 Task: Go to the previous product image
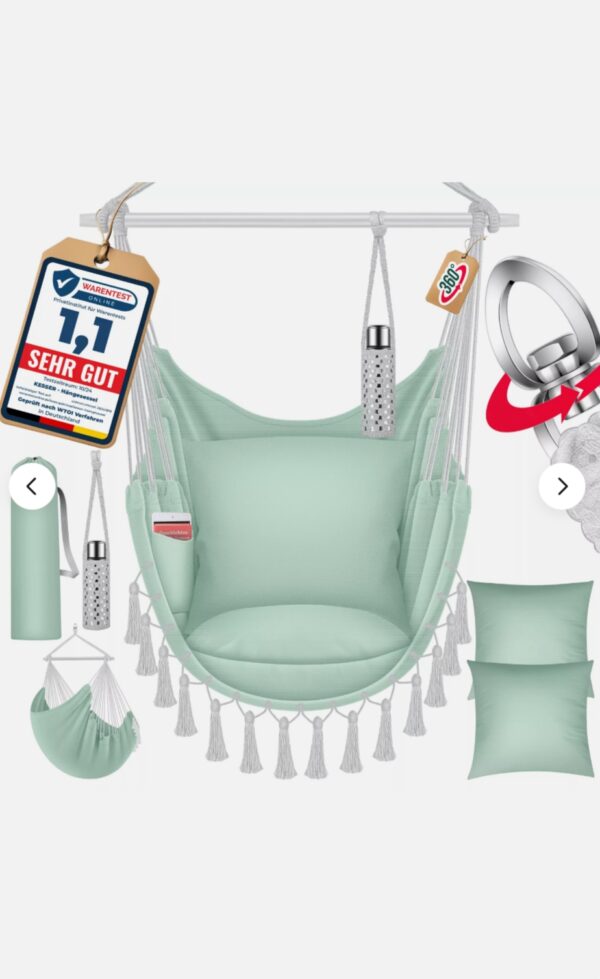(32, 487)
